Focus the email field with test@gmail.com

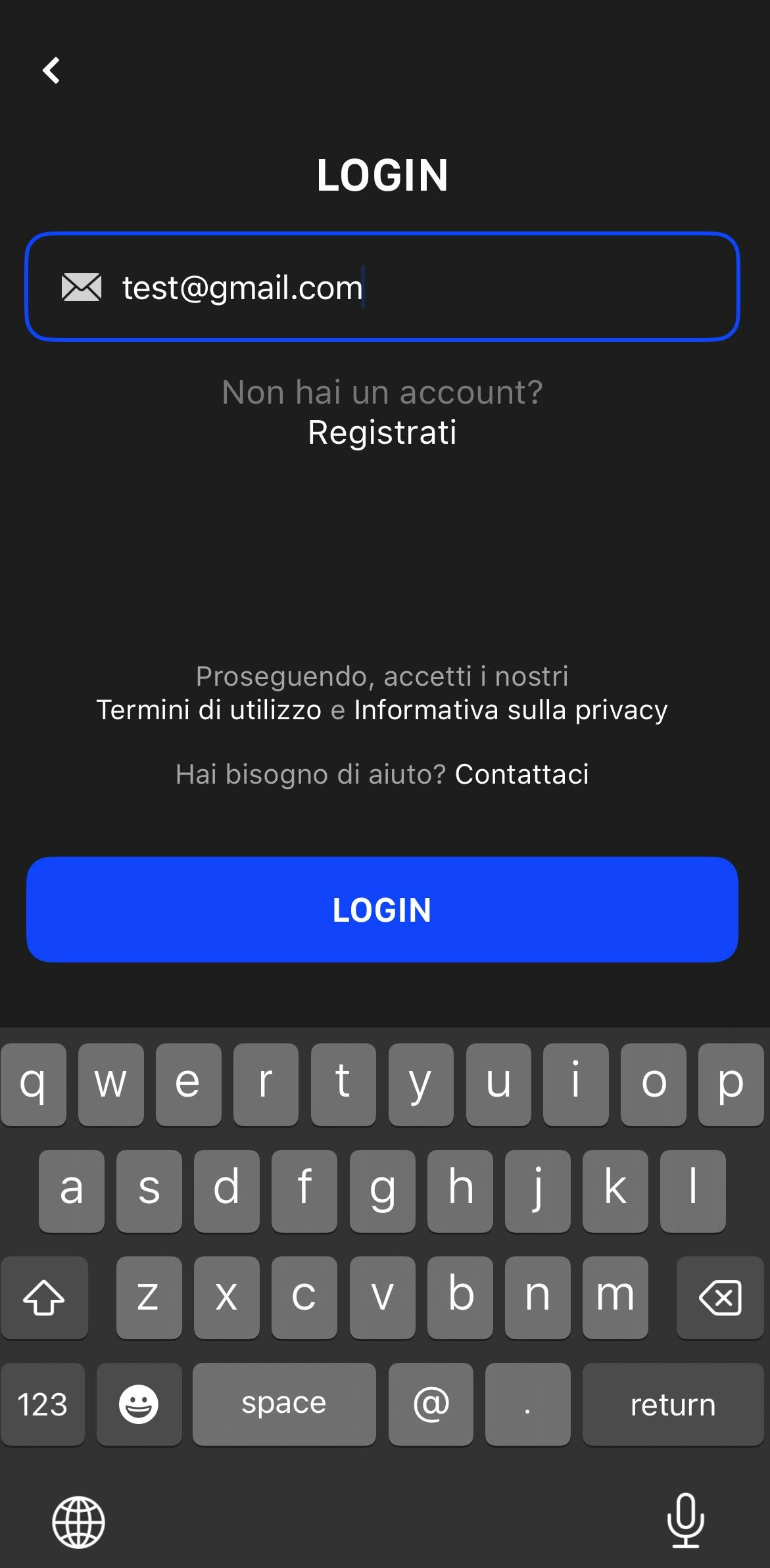click(381, 287)
